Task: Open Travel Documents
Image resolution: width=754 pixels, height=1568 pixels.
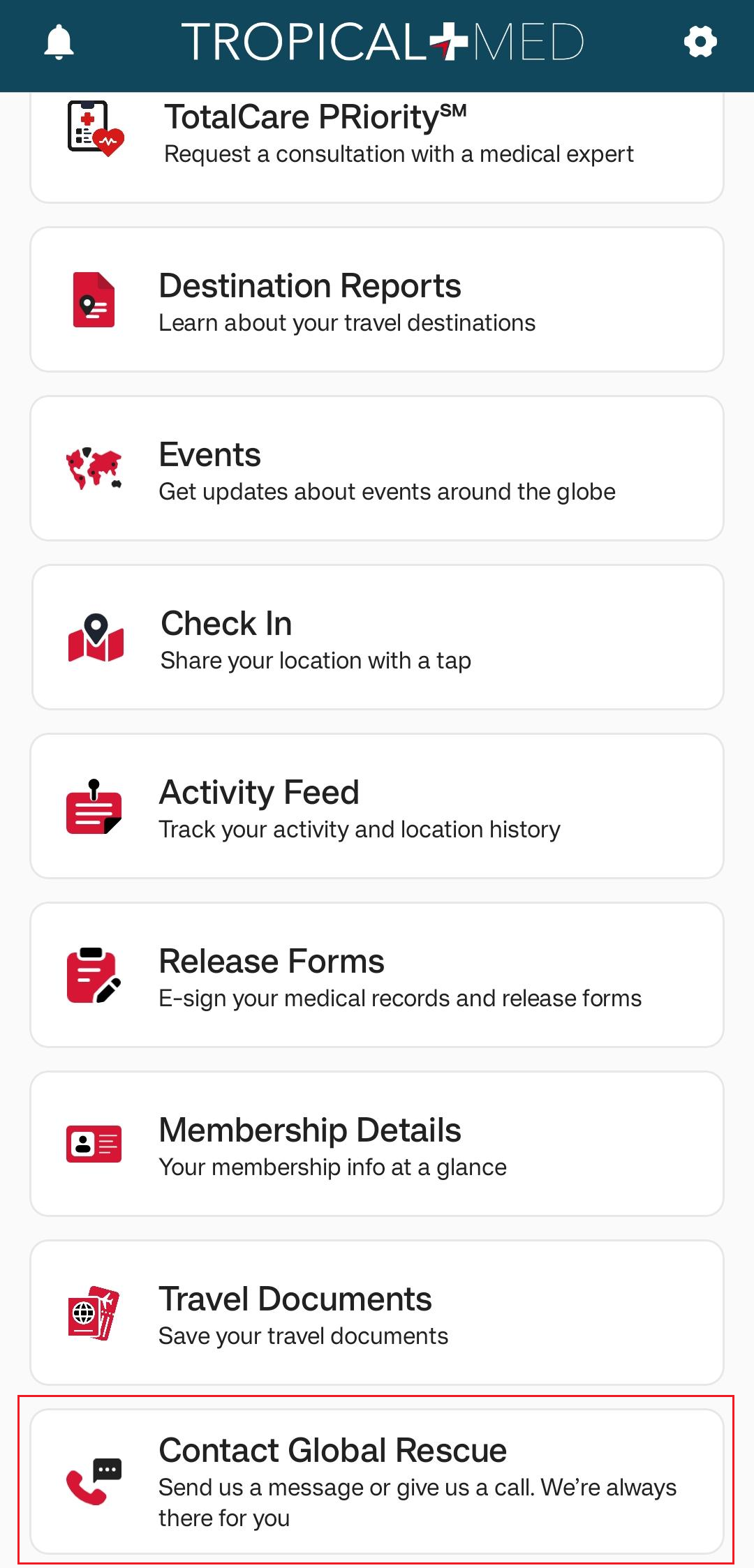Action: pyautogui.click(x=377, y=1313)
